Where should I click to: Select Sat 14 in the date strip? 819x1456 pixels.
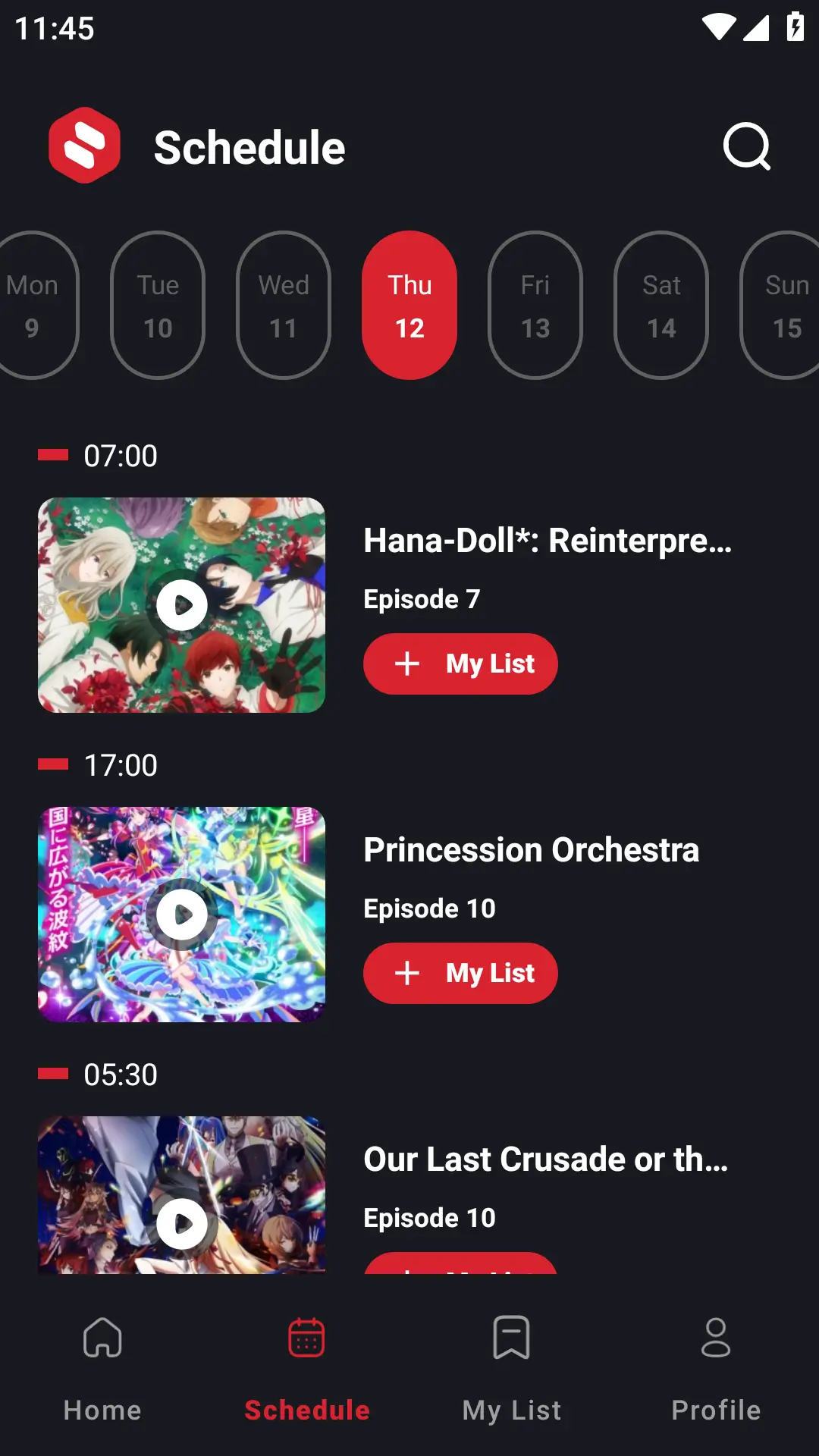[x=661, y=306]
